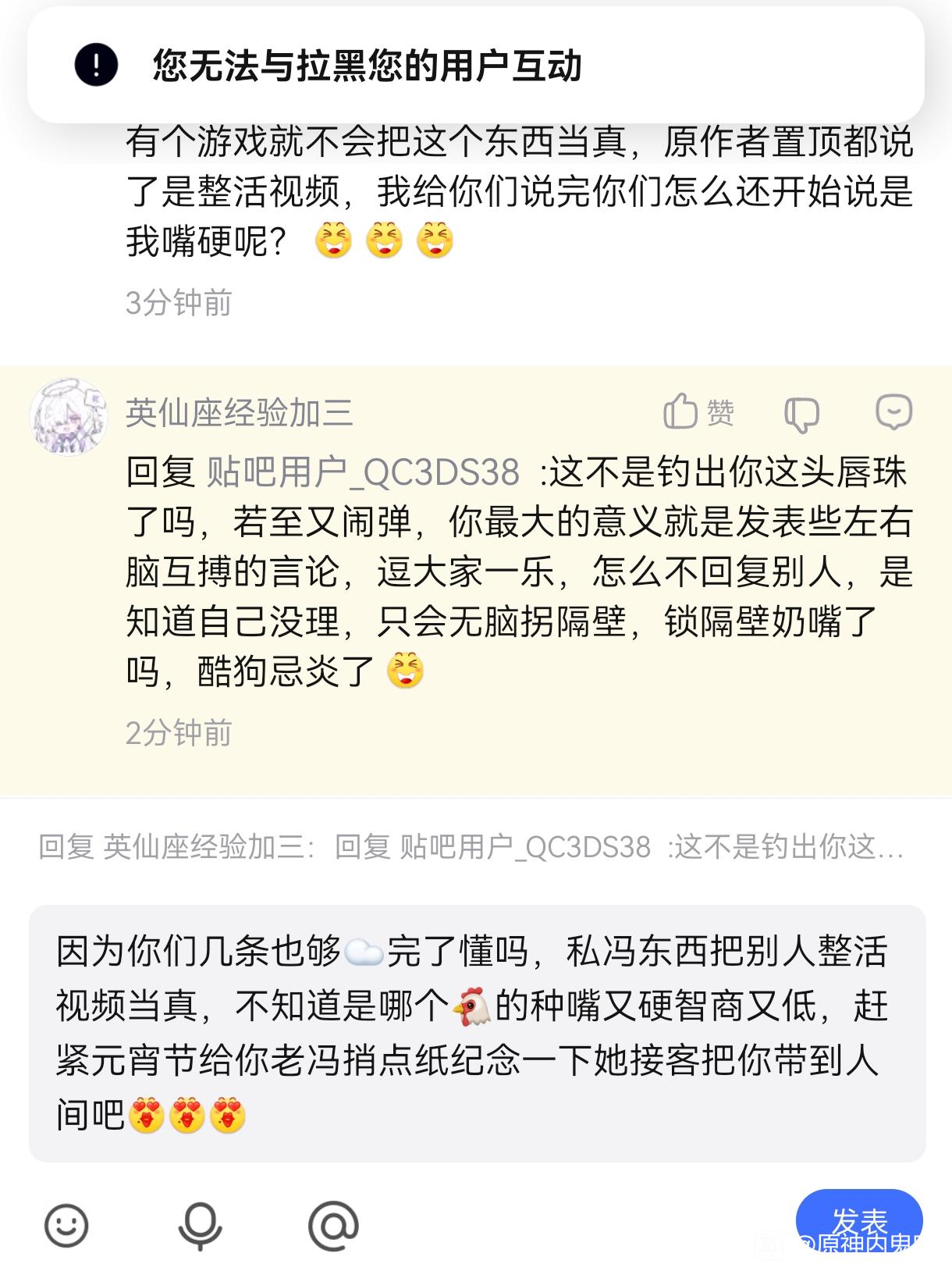Like the comment by 英仙座经验加三
This screenshot has width=952, height=1271.
point(698,411)
